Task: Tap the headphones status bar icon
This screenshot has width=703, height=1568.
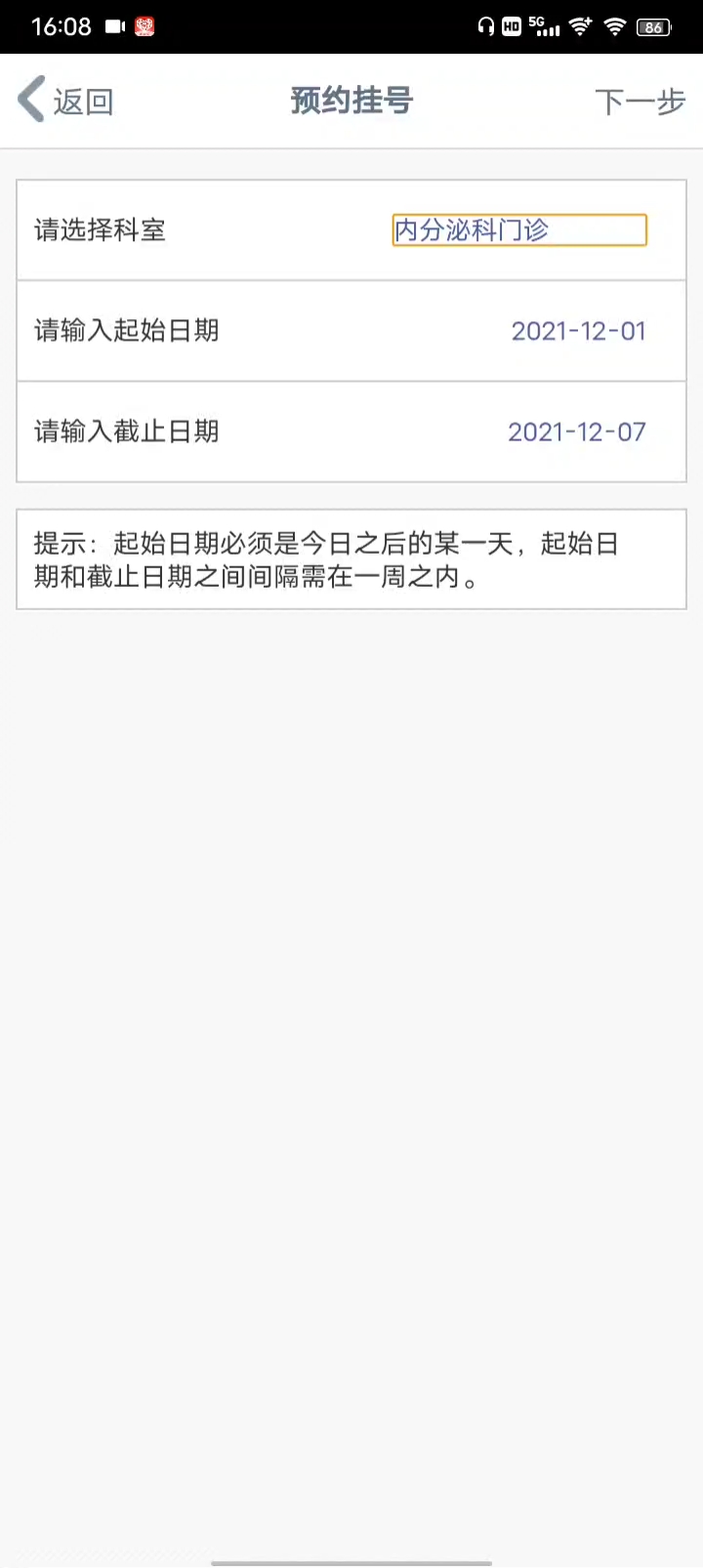Action: point(486,26)
